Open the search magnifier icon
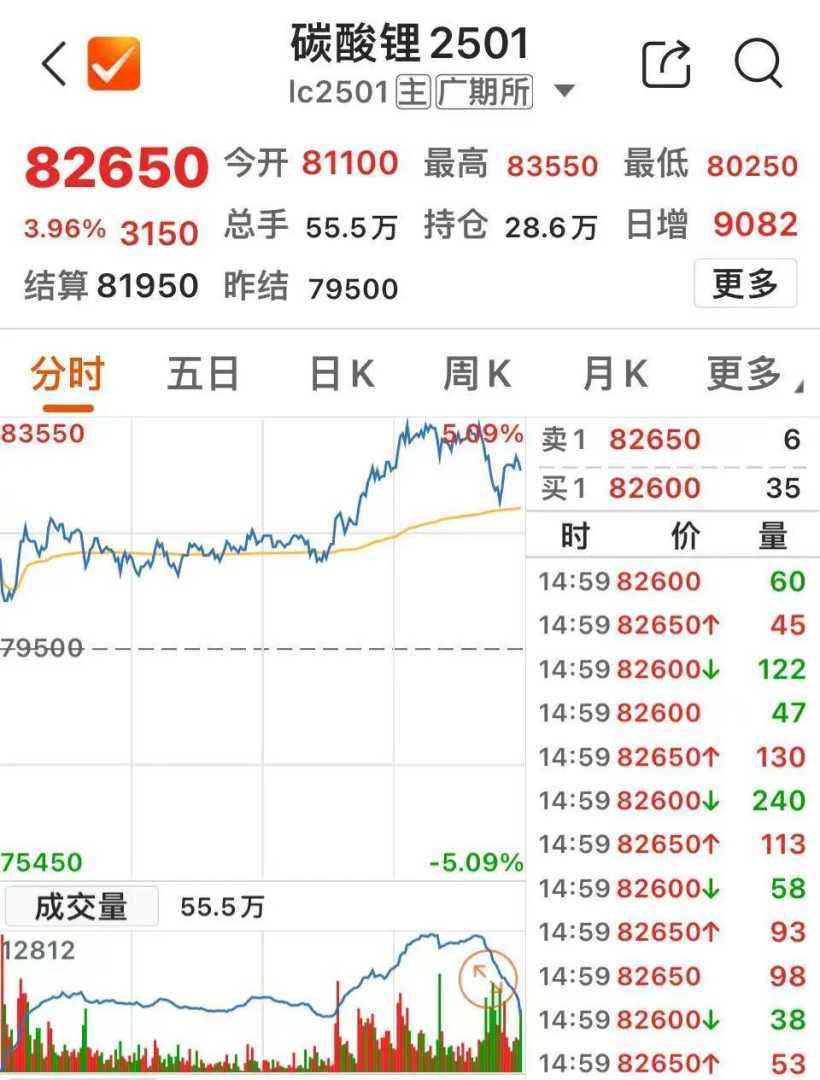 (x=758, y=64)
